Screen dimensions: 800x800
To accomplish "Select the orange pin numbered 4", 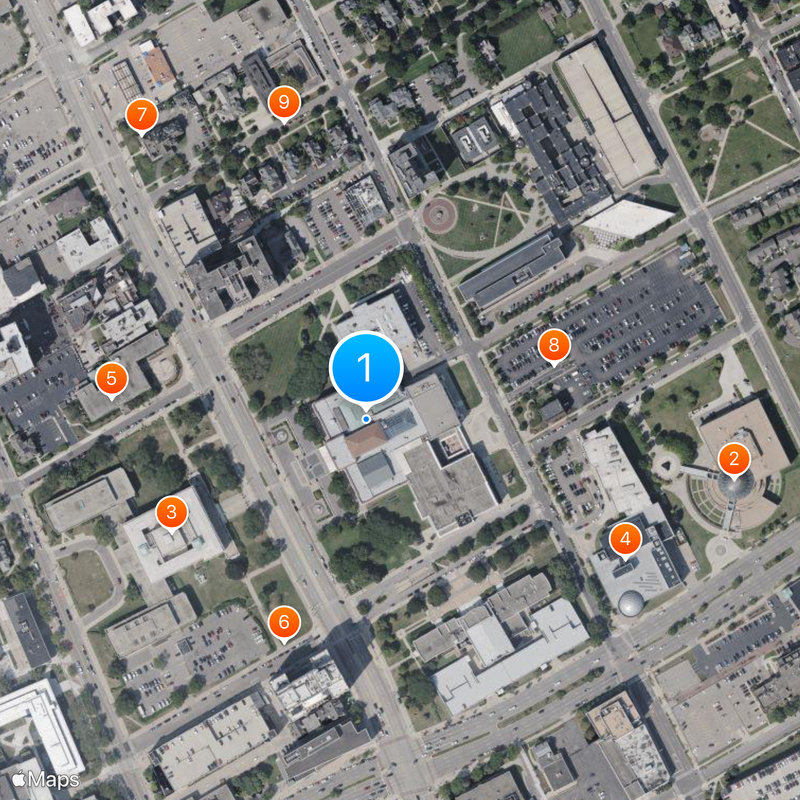I will click(626, 539).
